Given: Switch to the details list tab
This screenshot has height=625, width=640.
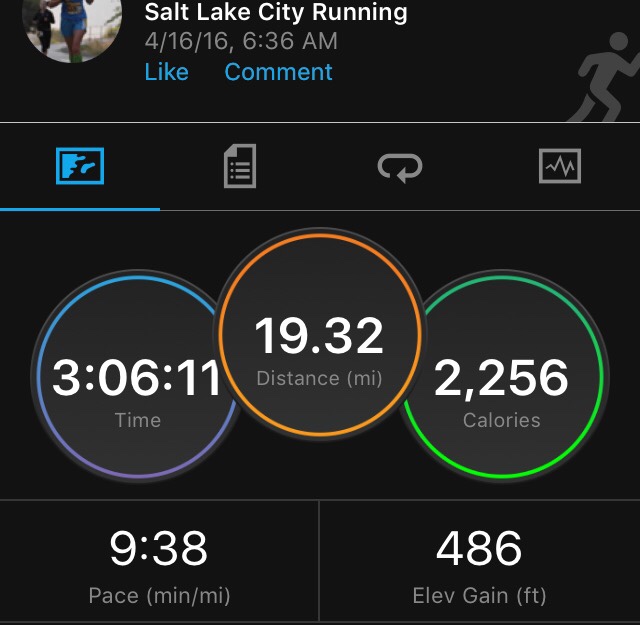Looking at the screenshot, I should click(240, 167).
